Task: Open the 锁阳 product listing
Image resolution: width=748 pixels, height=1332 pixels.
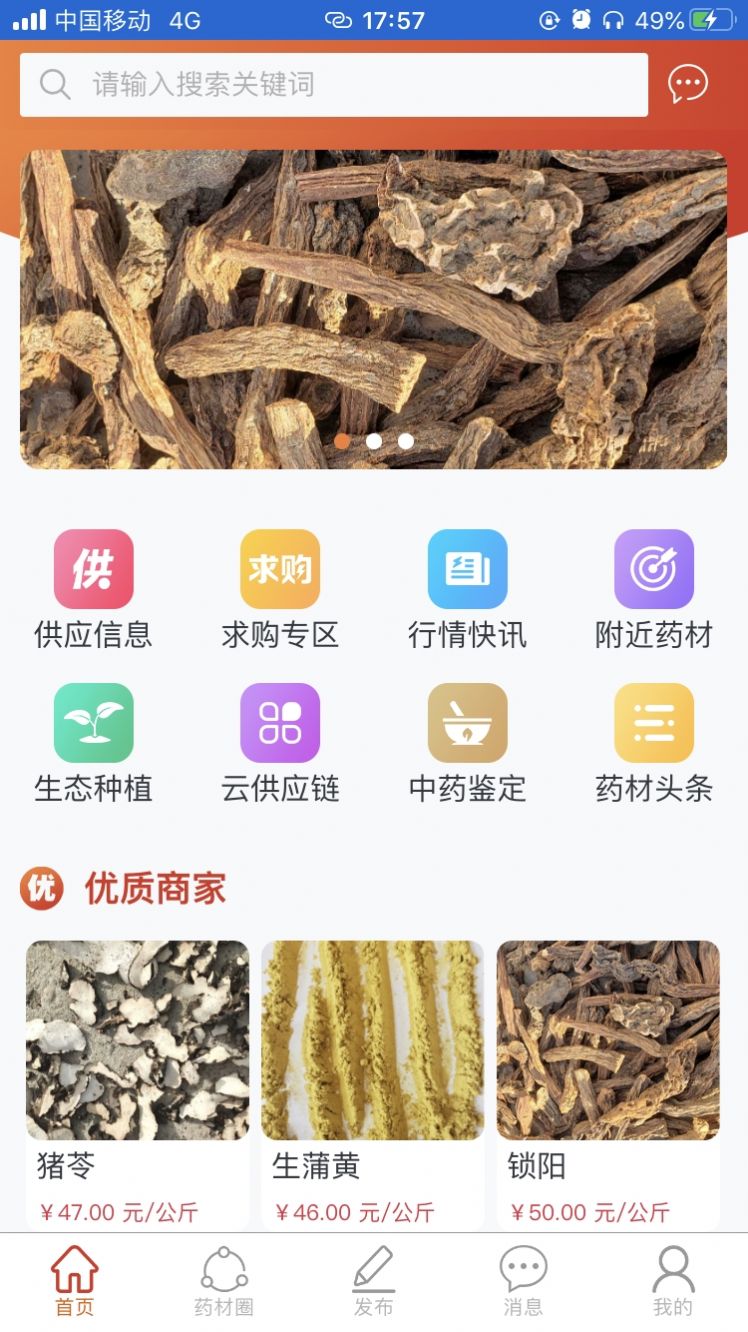Action: (x=608, y=1038)
